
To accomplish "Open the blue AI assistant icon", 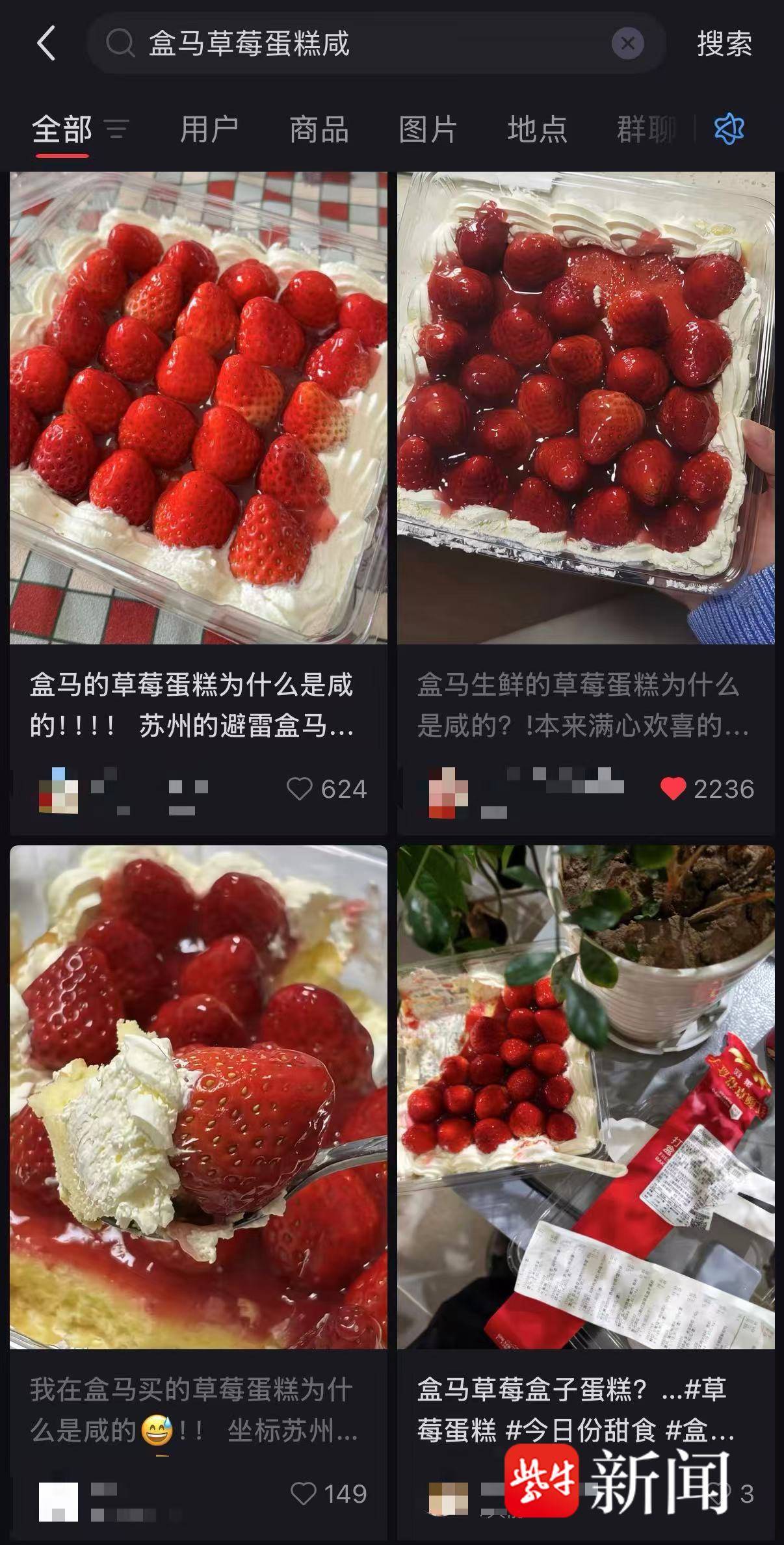I will [x=729, y=129].
